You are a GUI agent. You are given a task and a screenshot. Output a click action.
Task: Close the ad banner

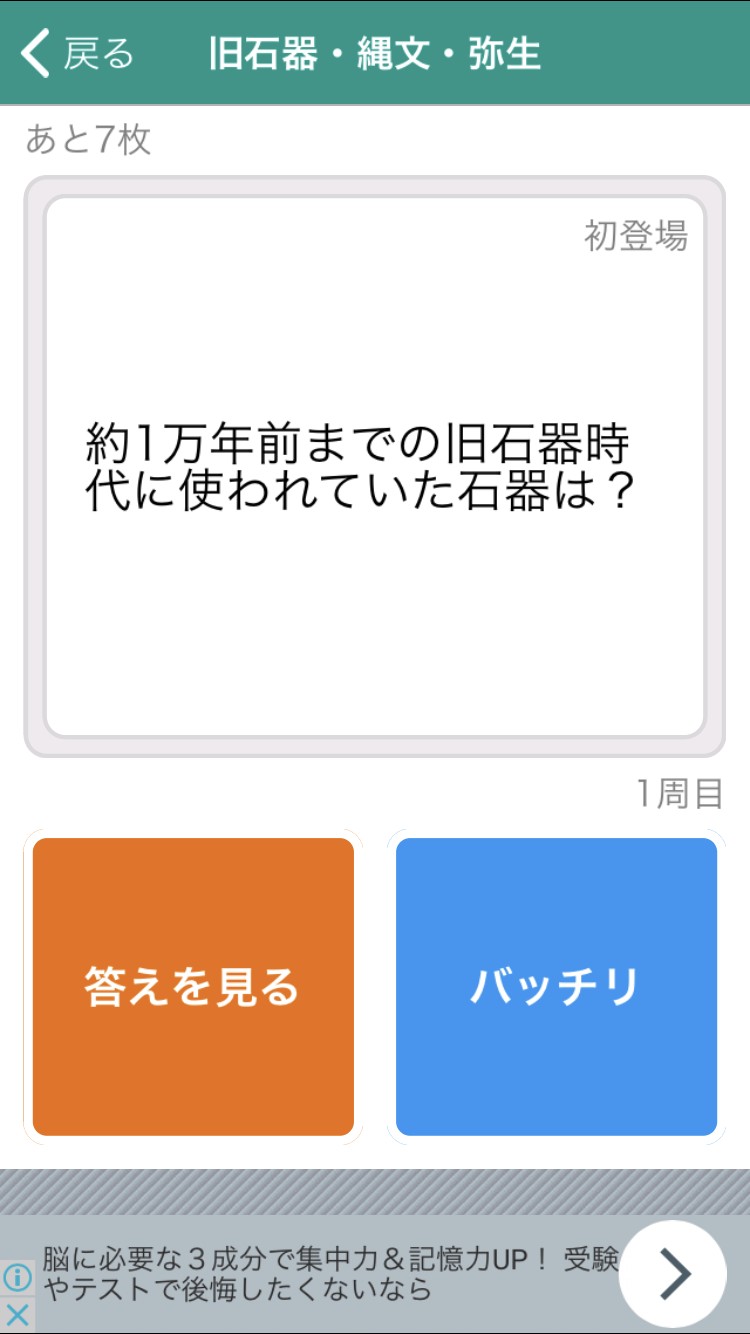coord(17,1315)
